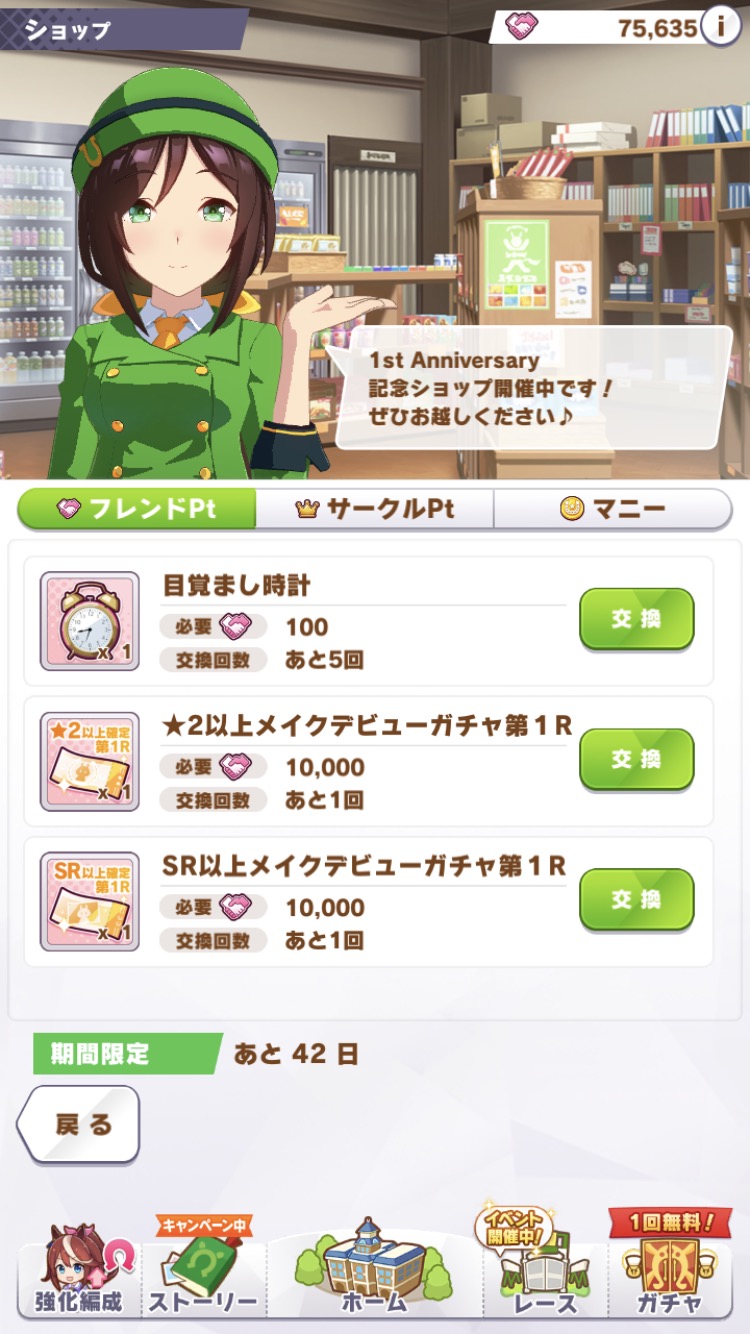
Task: Exchange for SR以上メイクデビューガチャ ticket
Action: (636, 899)
